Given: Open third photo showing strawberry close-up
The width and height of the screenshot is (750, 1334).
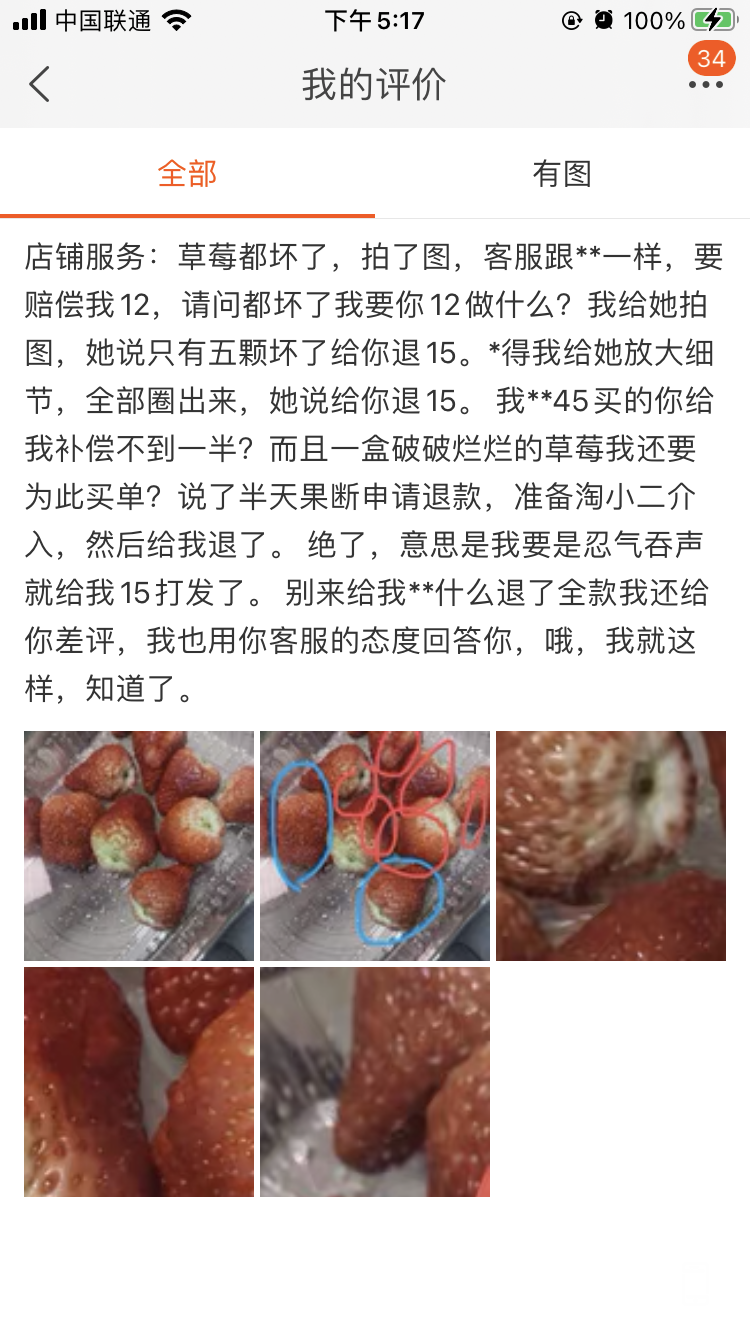Looking at the screenshot, I should point(611,846).
